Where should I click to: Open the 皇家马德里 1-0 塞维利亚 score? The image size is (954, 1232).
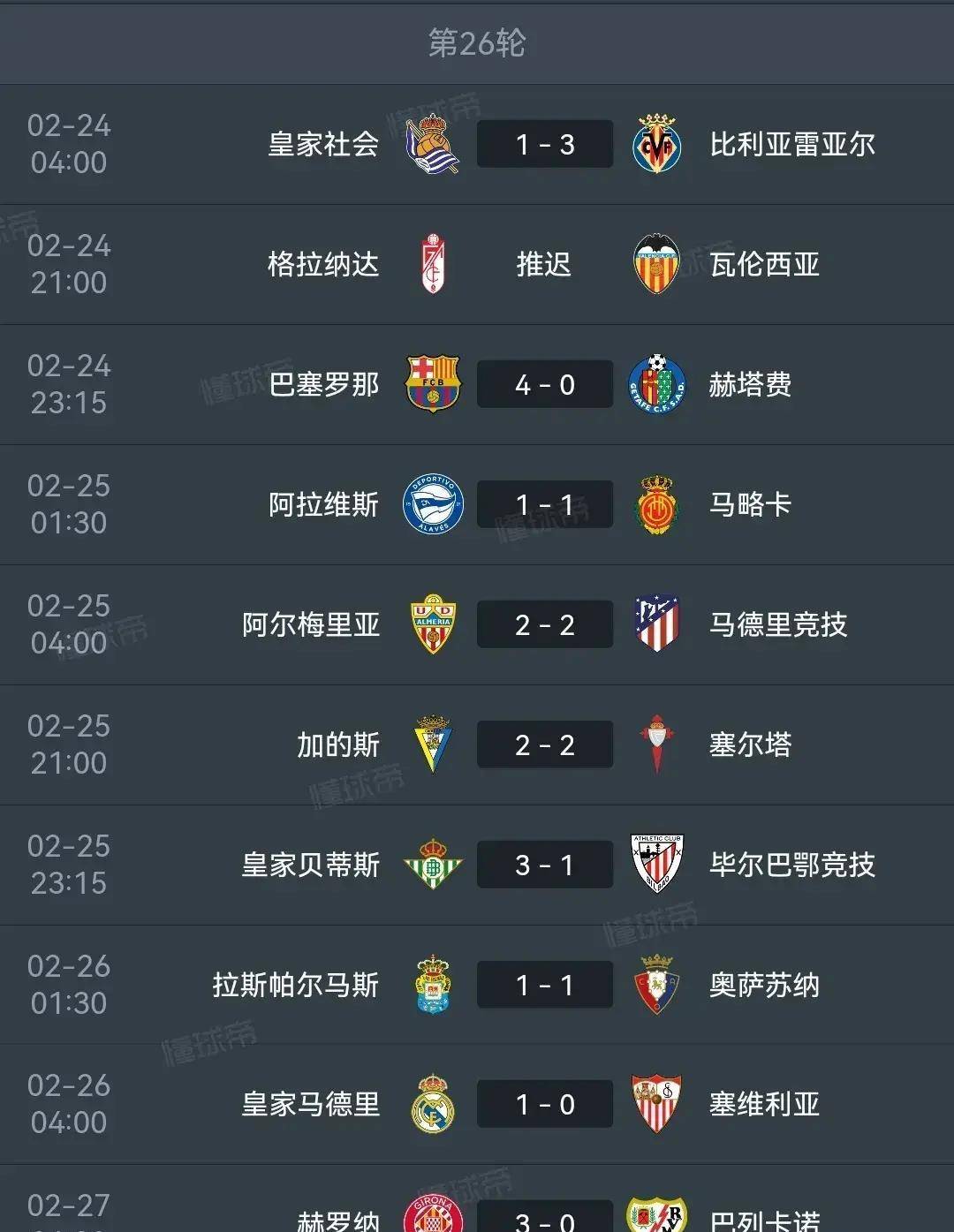pos(544,1103)
